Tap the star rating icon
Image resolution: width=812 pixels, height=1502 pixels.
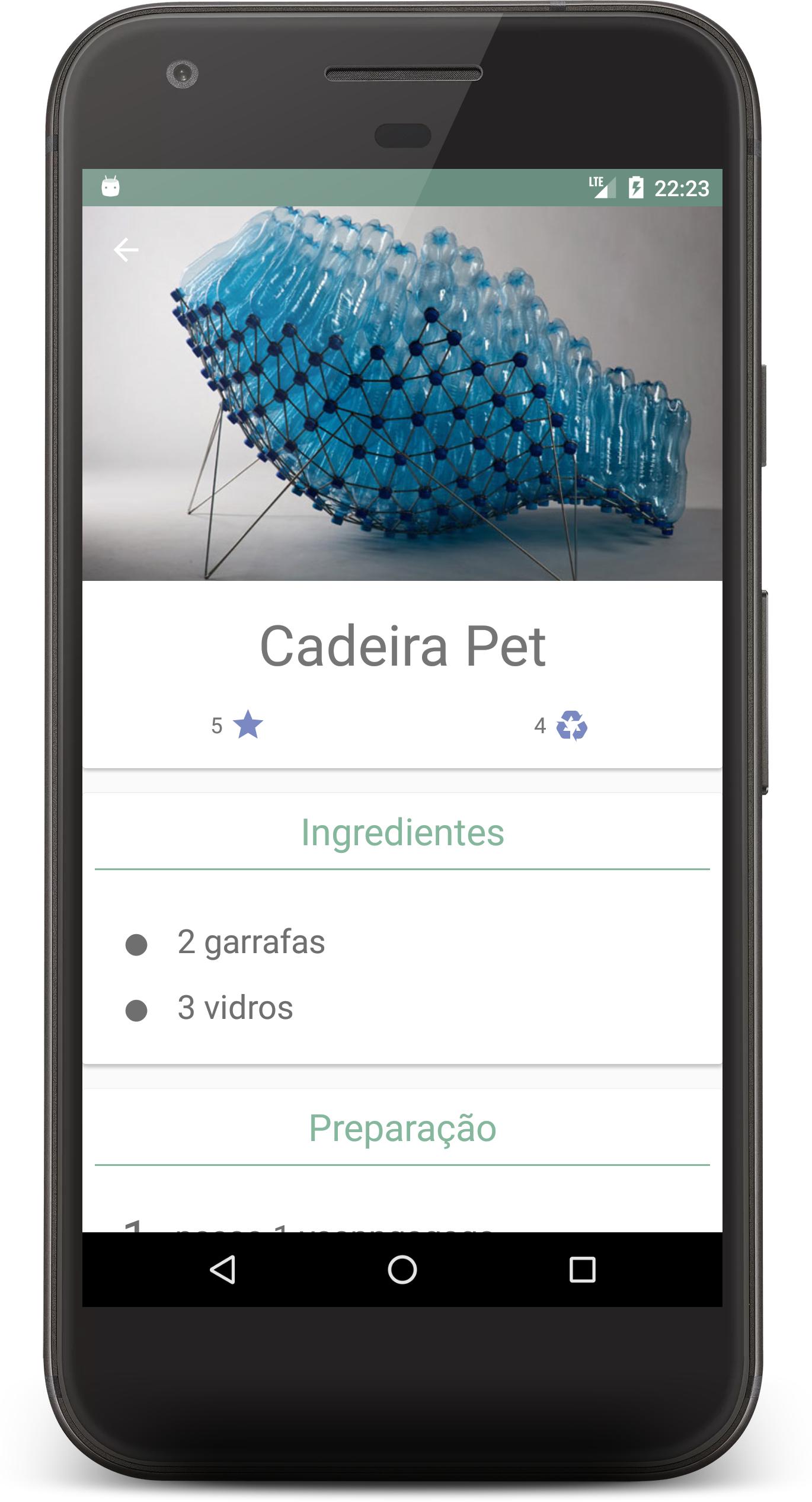(x=248, y=725)
